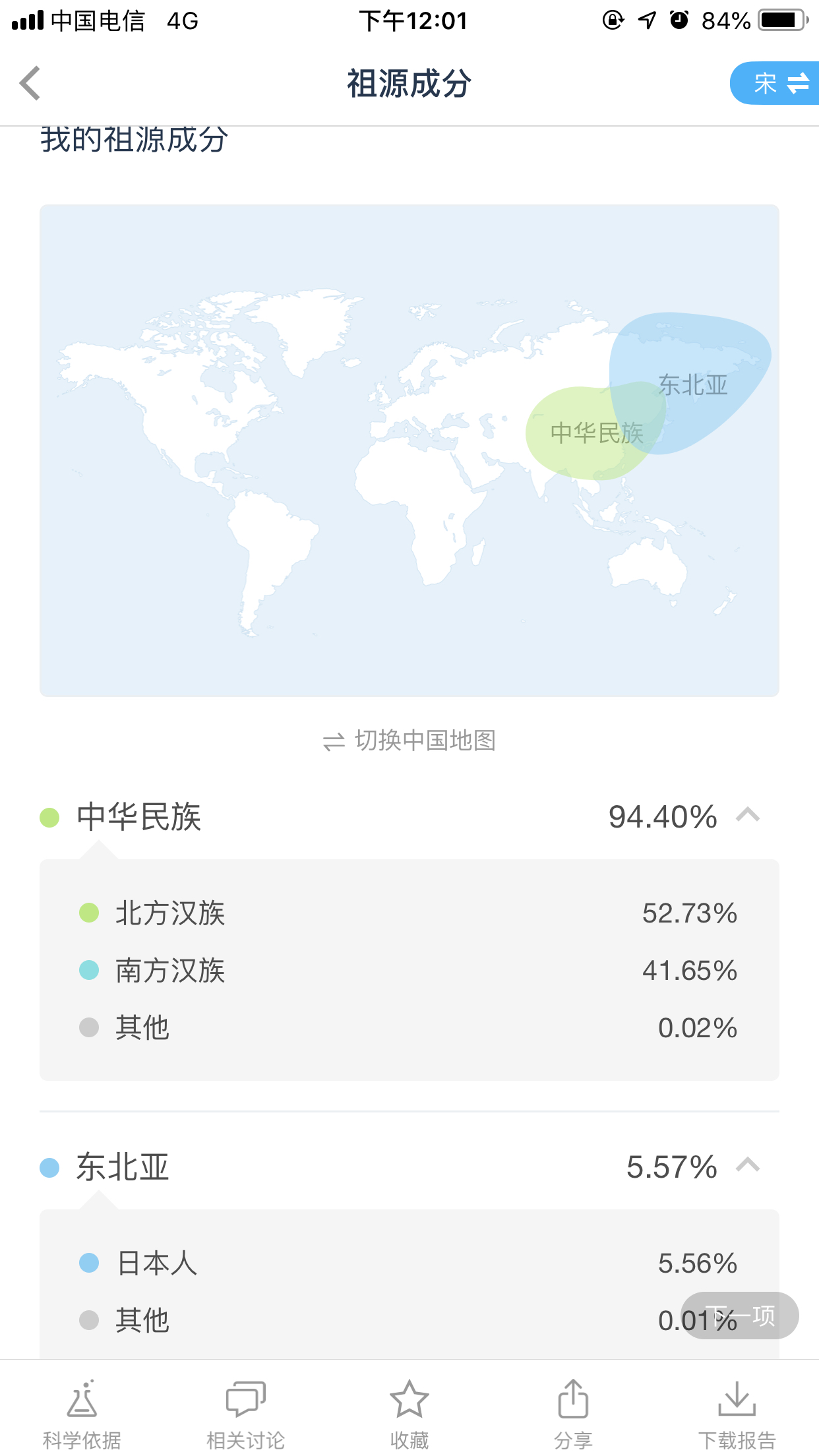Tap 下载报告 to download report

(737, 1414)
